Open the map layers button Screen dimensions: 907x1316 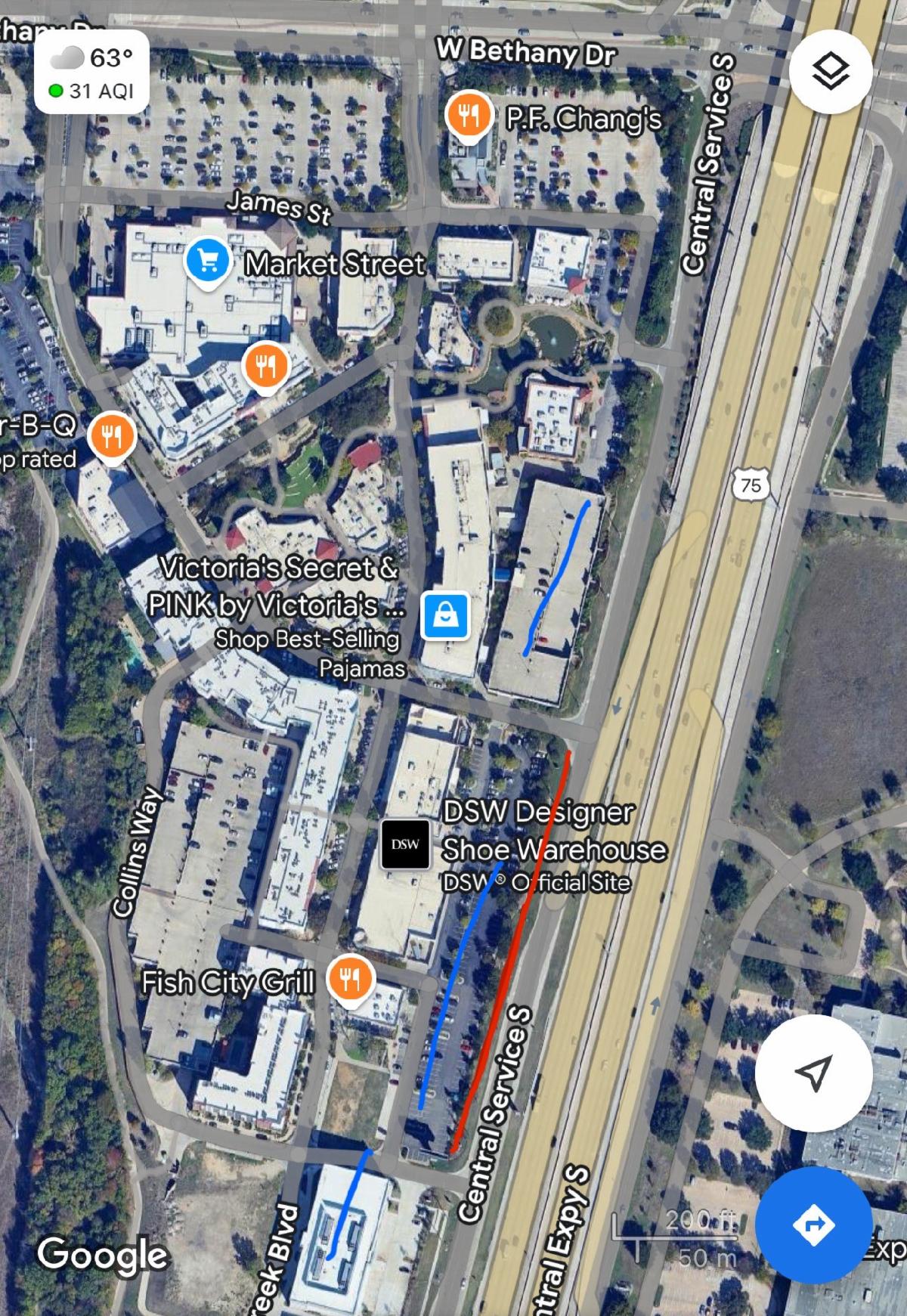point(830,72)
